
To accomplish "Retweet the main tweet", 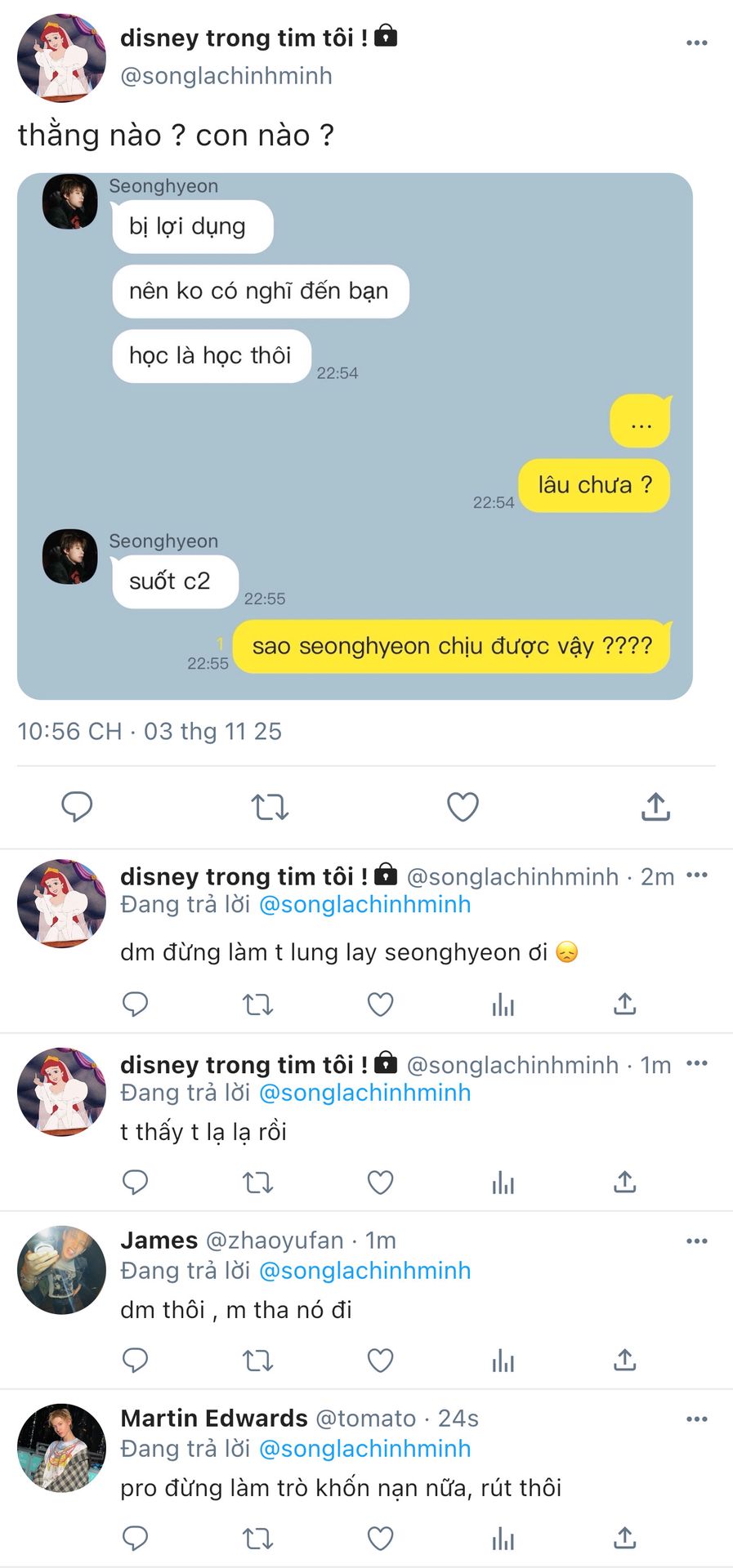I will [270, 807].
